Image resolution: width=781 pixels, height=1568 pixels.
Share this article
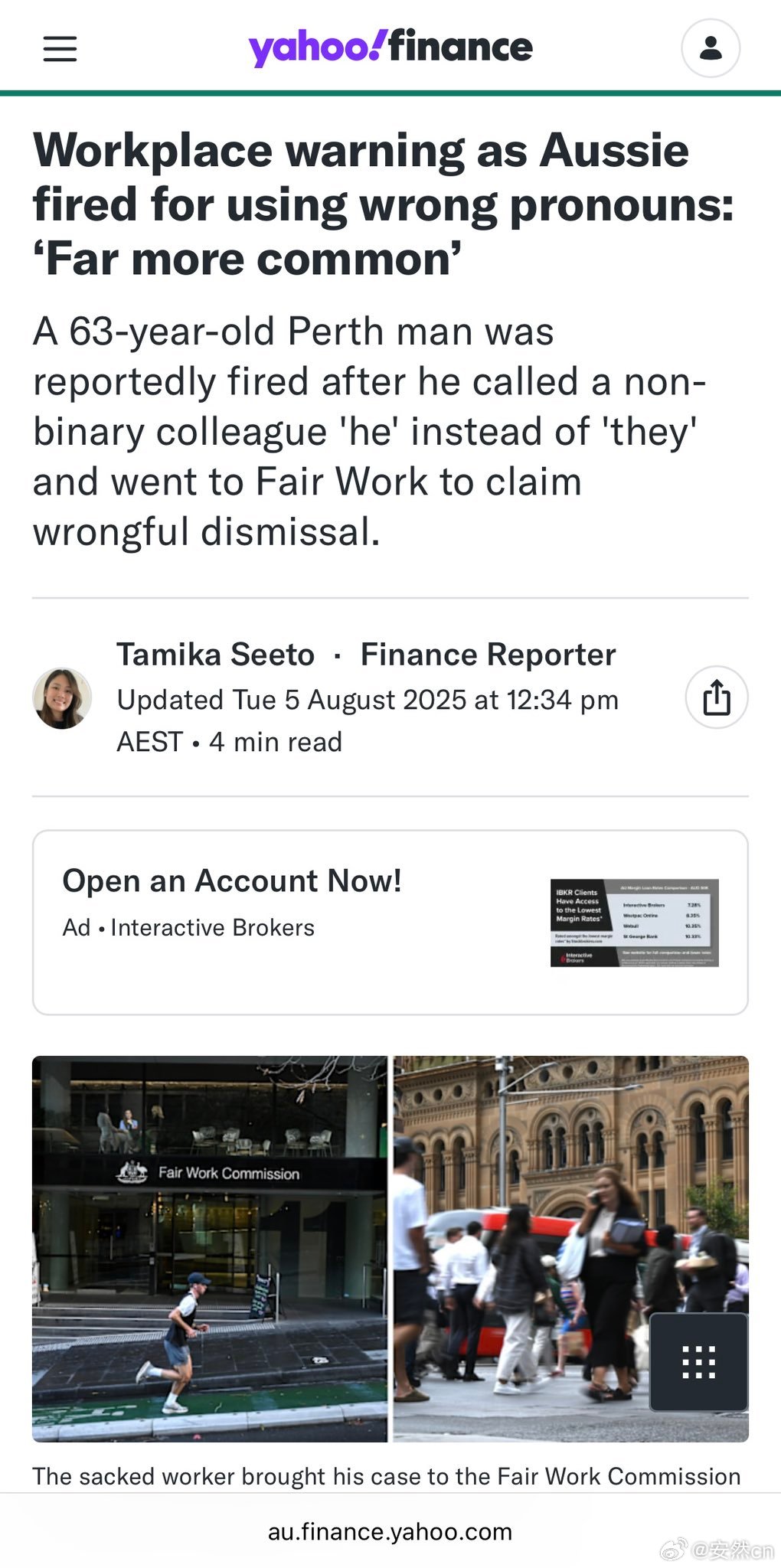[x=717, y=697]
